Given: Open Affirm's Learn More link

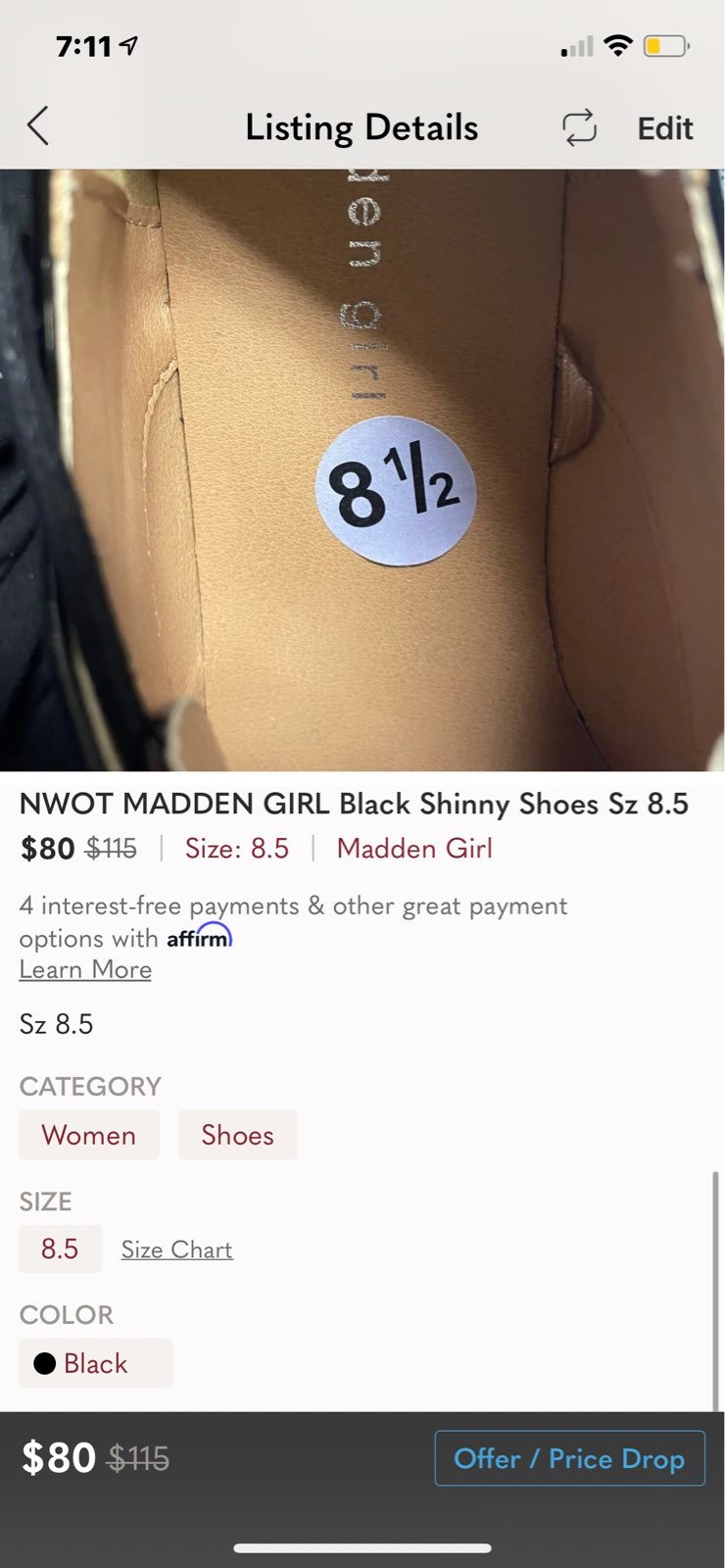Looking at the screenshot, I should tap(85, 969).
